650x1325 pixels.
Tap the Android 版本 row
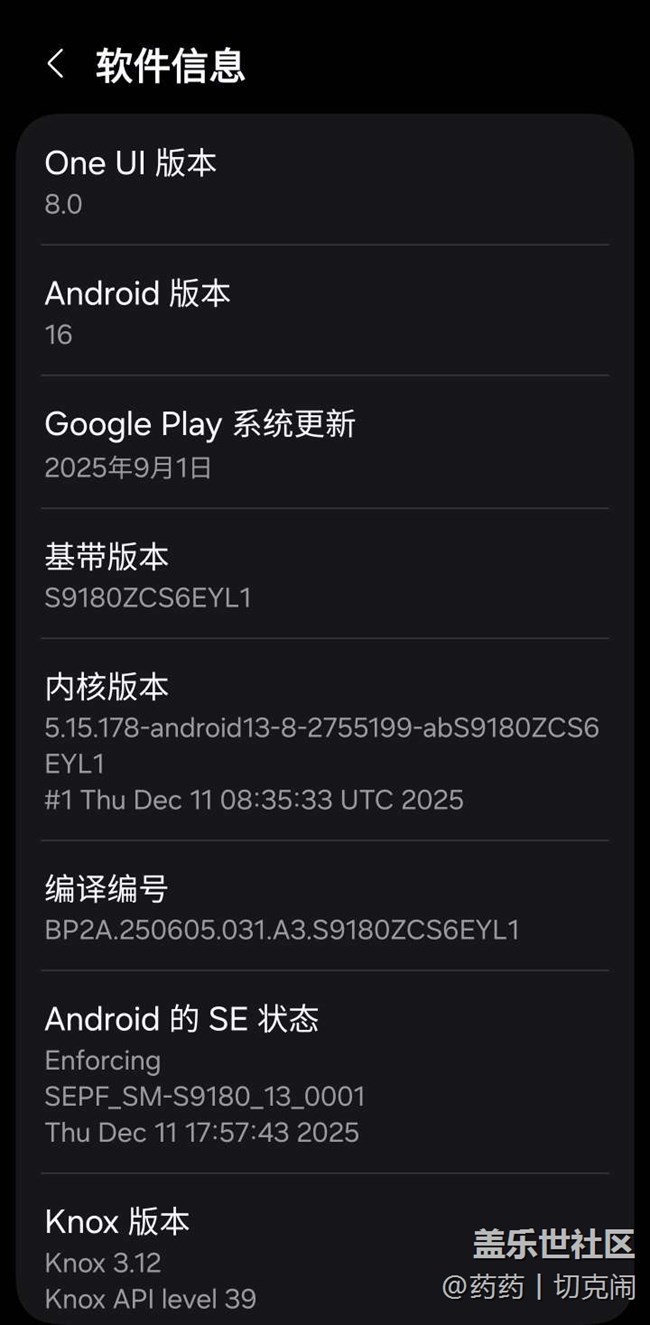click(x=324, y=311)
